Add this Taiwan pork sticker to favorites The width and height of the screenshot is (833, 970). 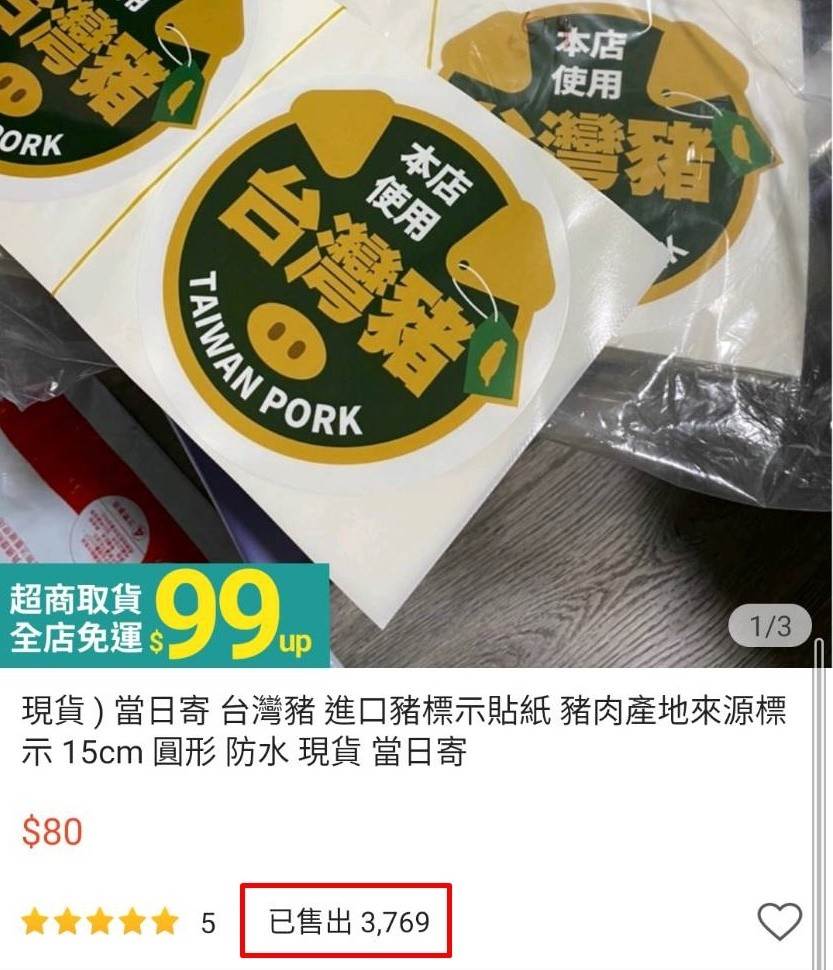pyautogui.click(x=779, y=921)
